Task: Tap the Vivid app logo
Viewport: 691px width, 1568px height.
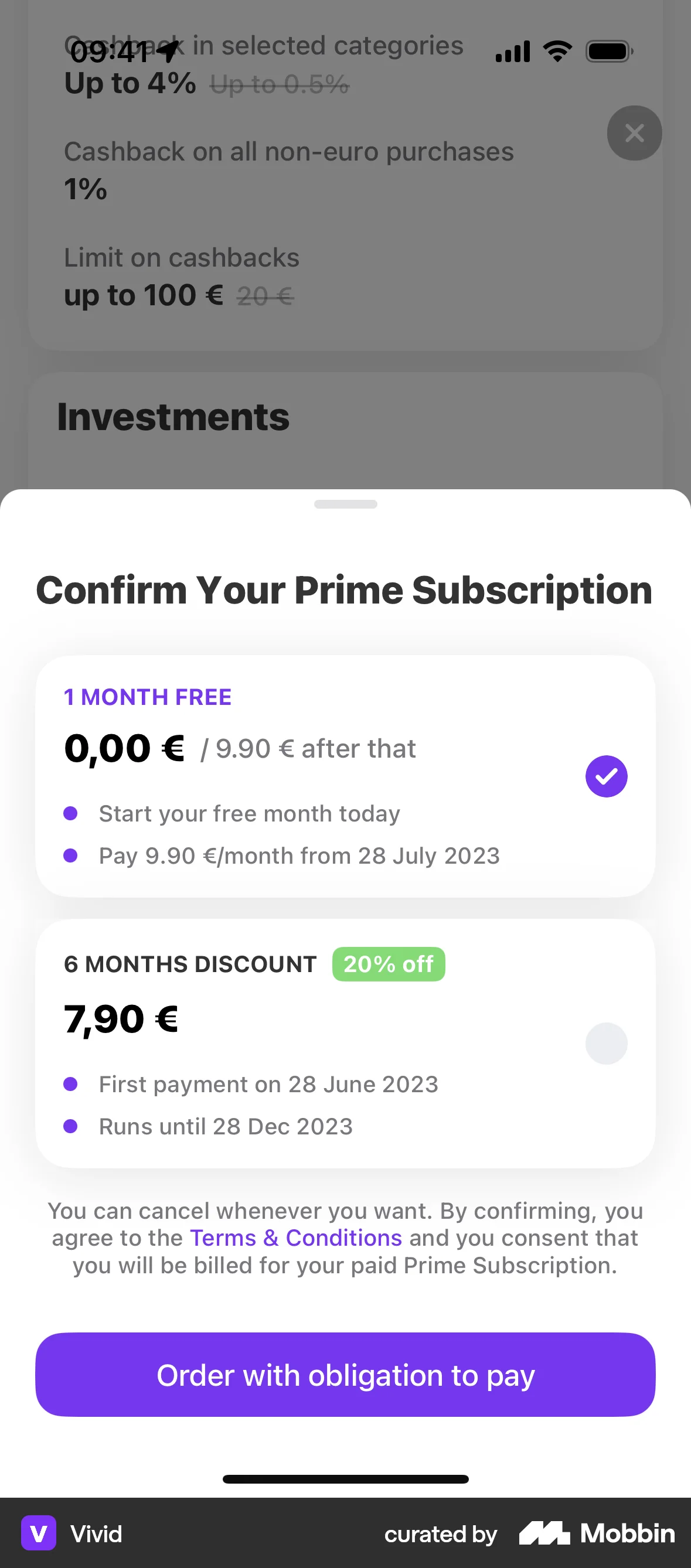Action: pos(39,1534)
